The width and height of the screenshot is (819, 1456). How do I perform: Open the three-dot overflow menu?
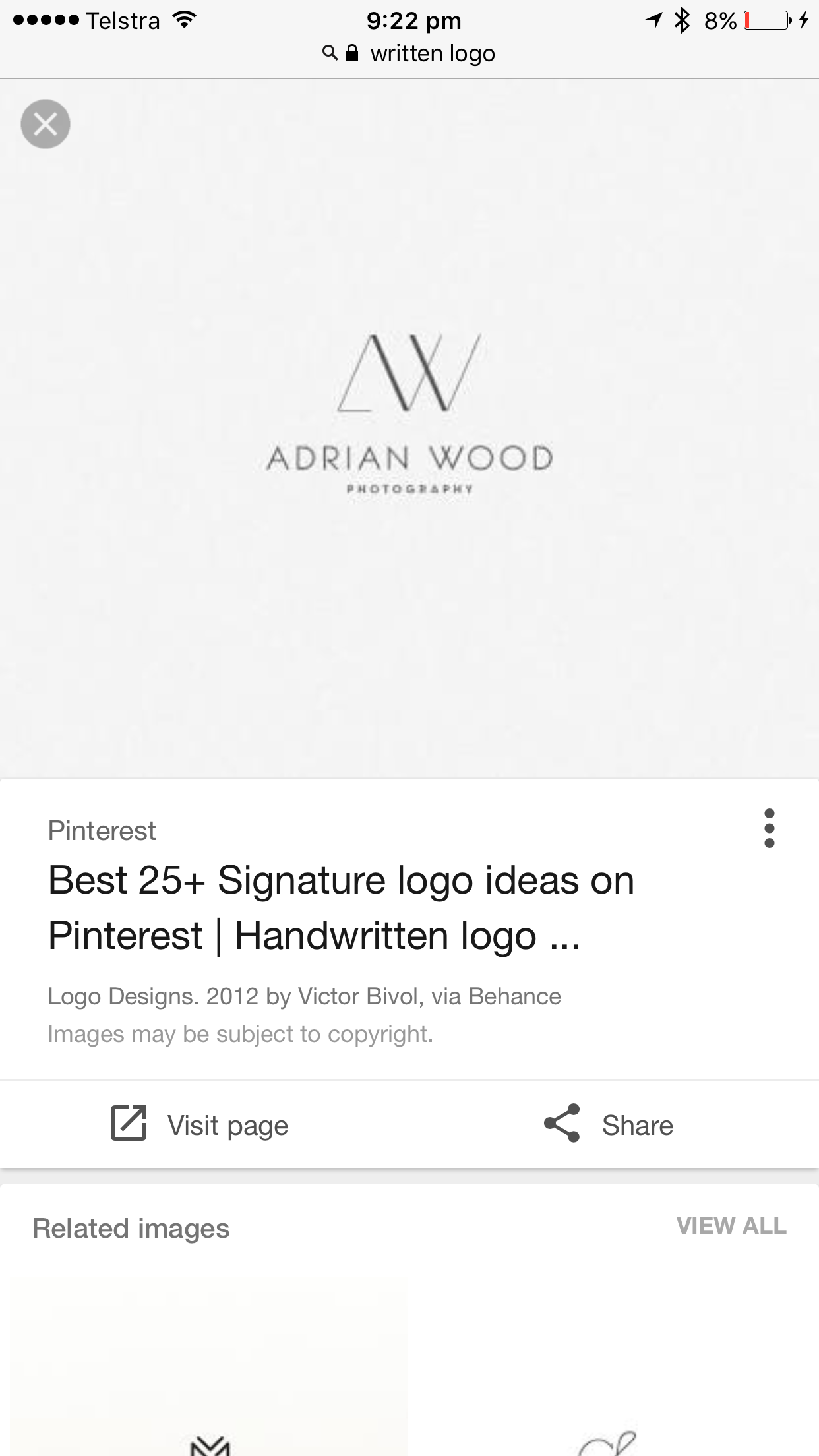(769, 828)
